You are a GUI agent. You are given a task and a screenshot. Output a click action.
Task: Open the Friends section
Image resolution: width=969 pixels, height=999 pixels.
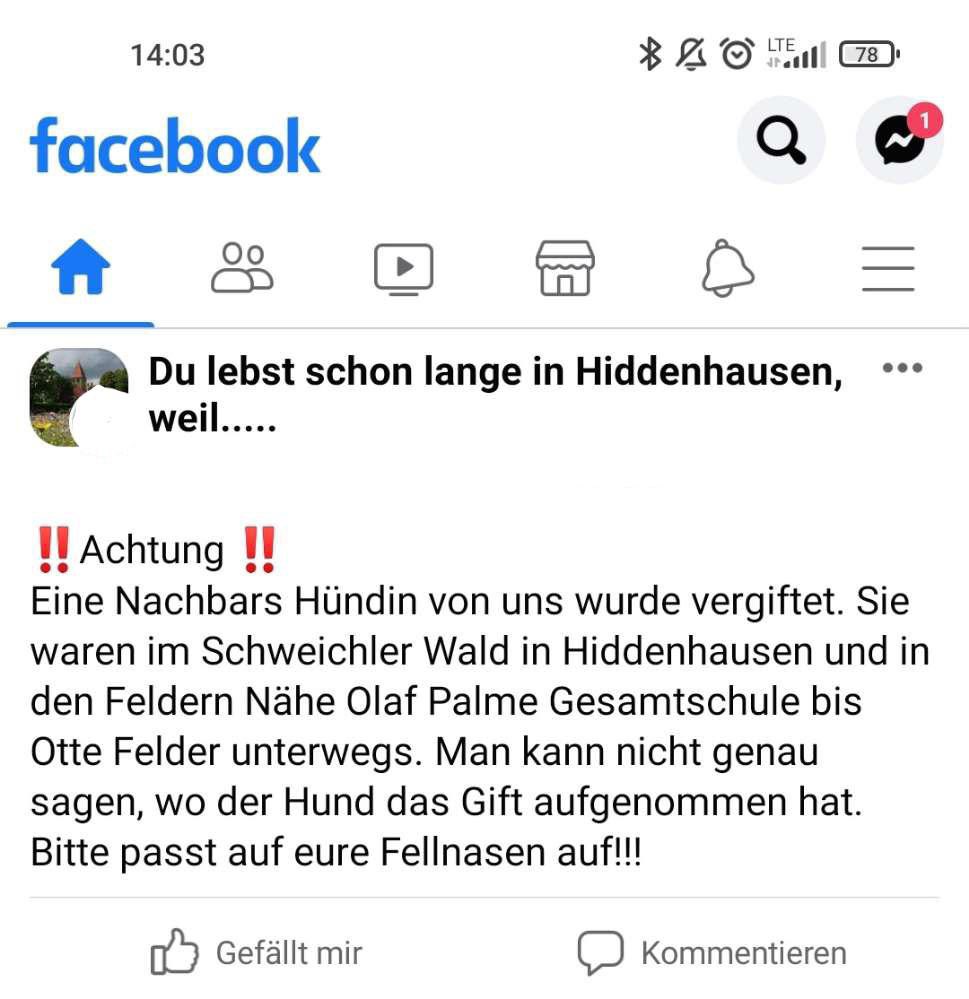pos(243,267)
